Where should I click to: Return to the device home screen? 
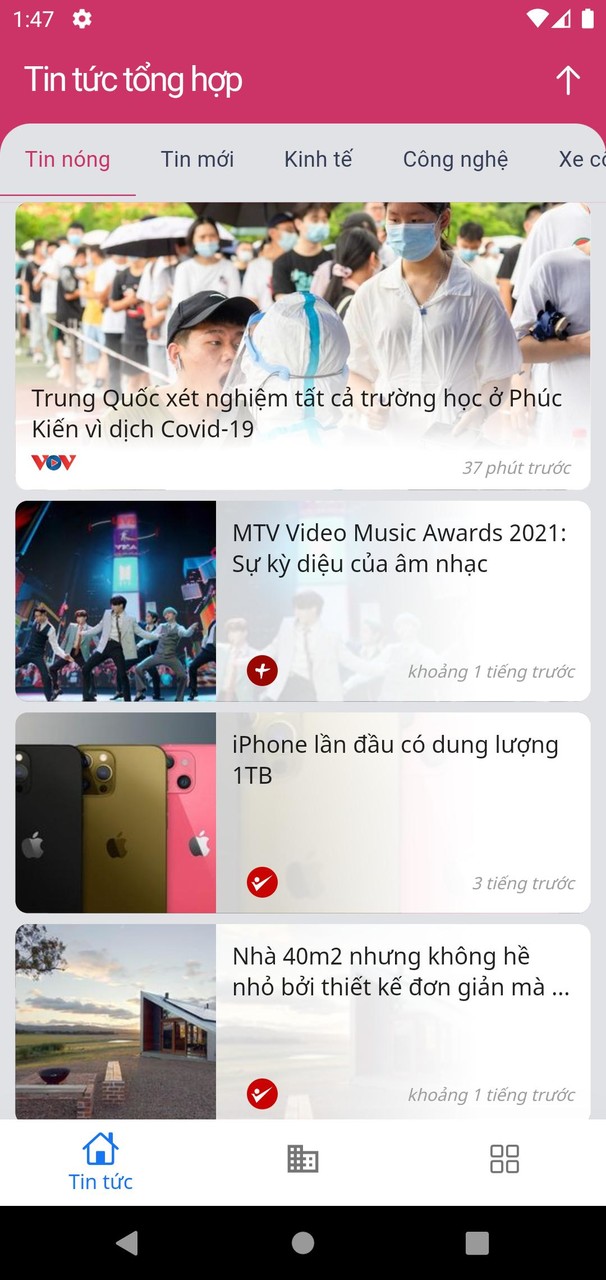point(302,1243)
